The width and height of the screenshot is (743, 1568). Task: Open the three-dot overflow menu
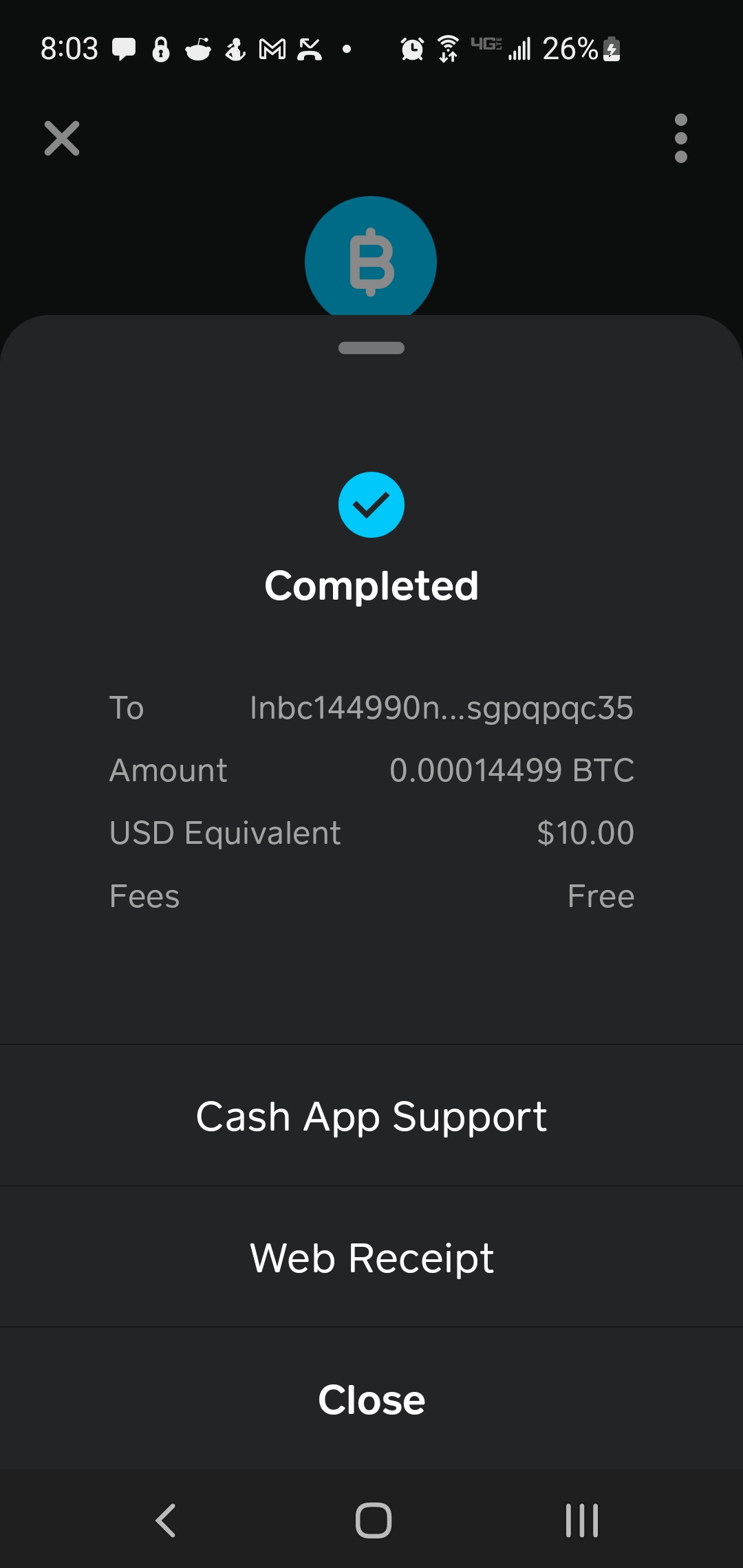pyautogui.click(x=681, y=138)
